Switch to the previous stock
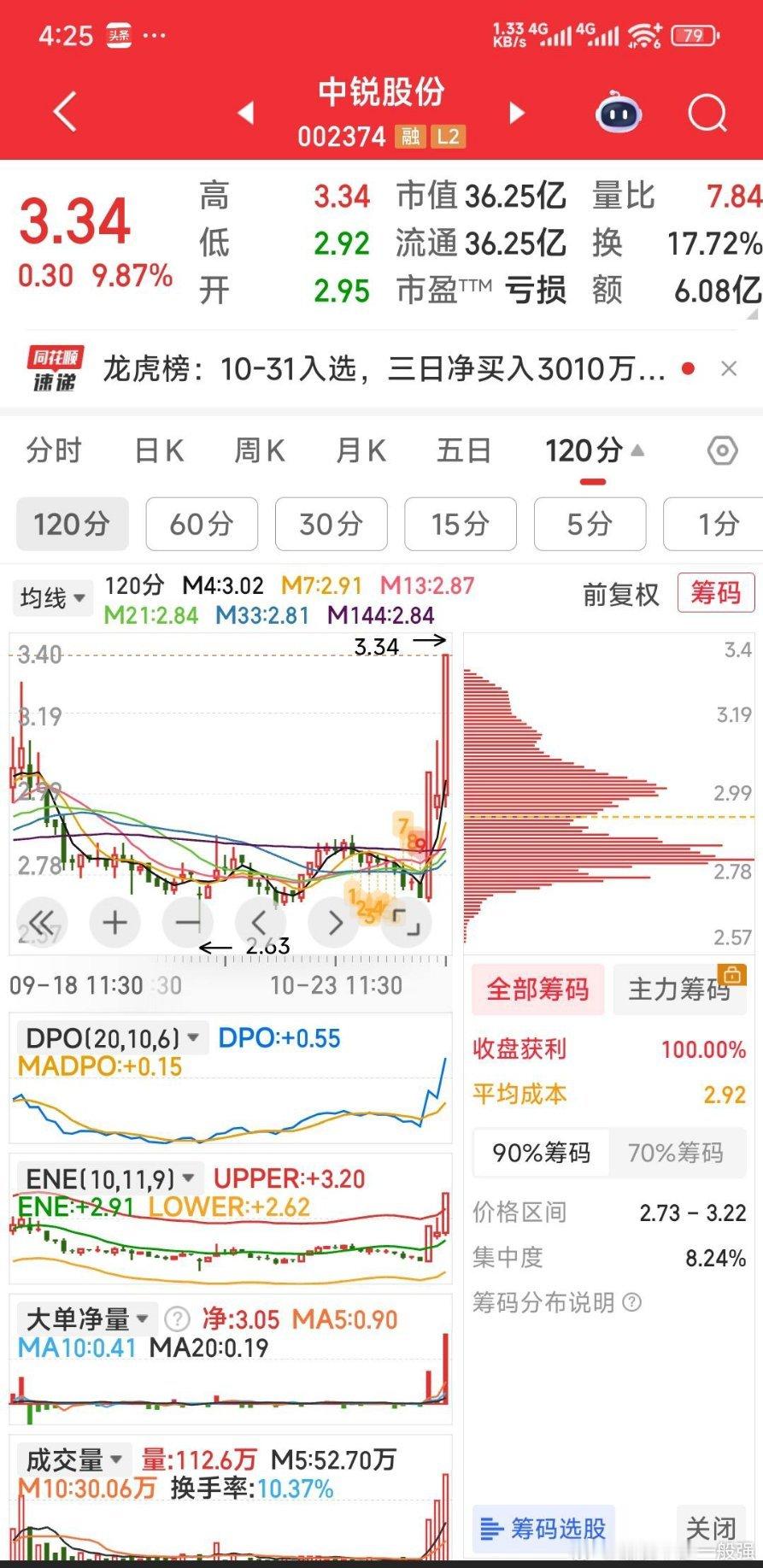The image size is (763, 1568). point(246,112)
